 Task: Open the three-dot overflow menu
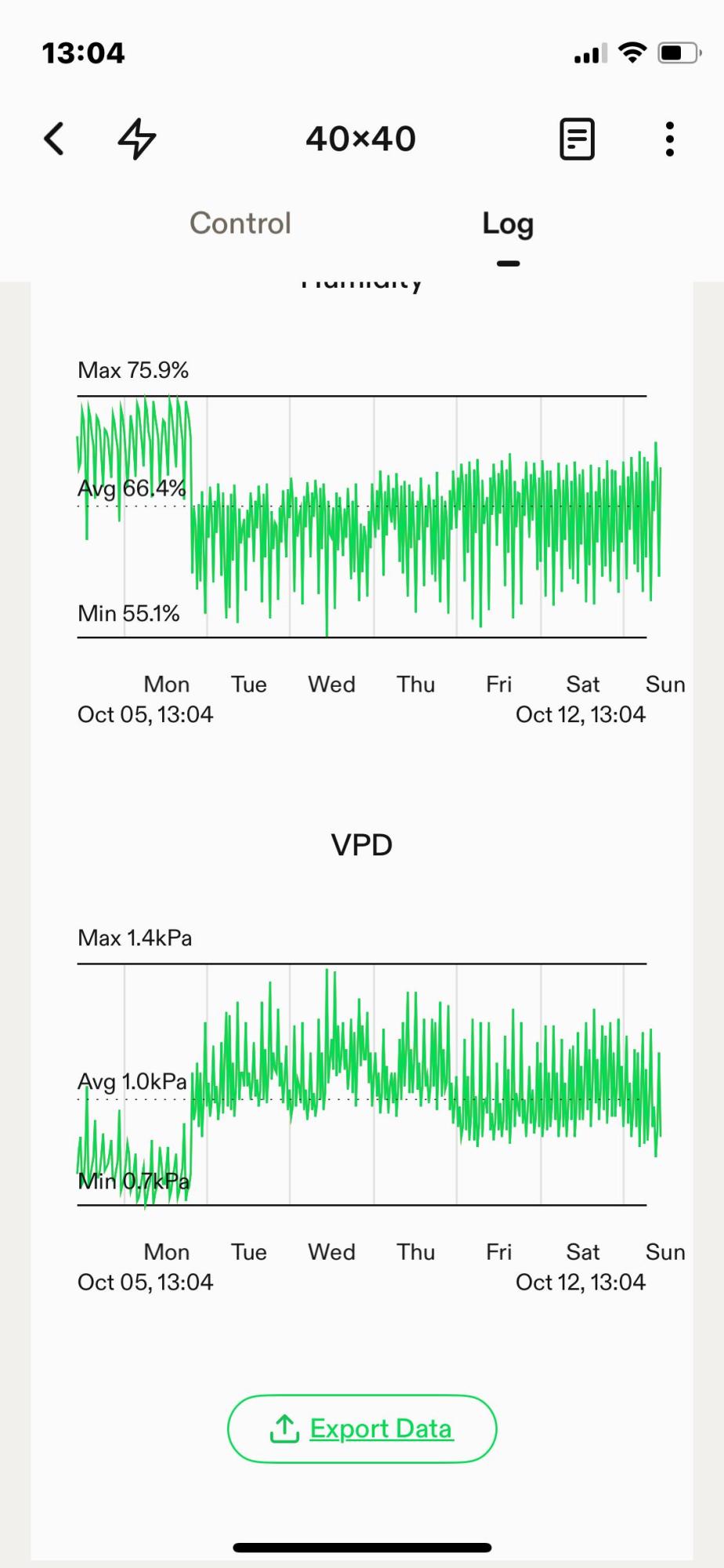(669, 140)
